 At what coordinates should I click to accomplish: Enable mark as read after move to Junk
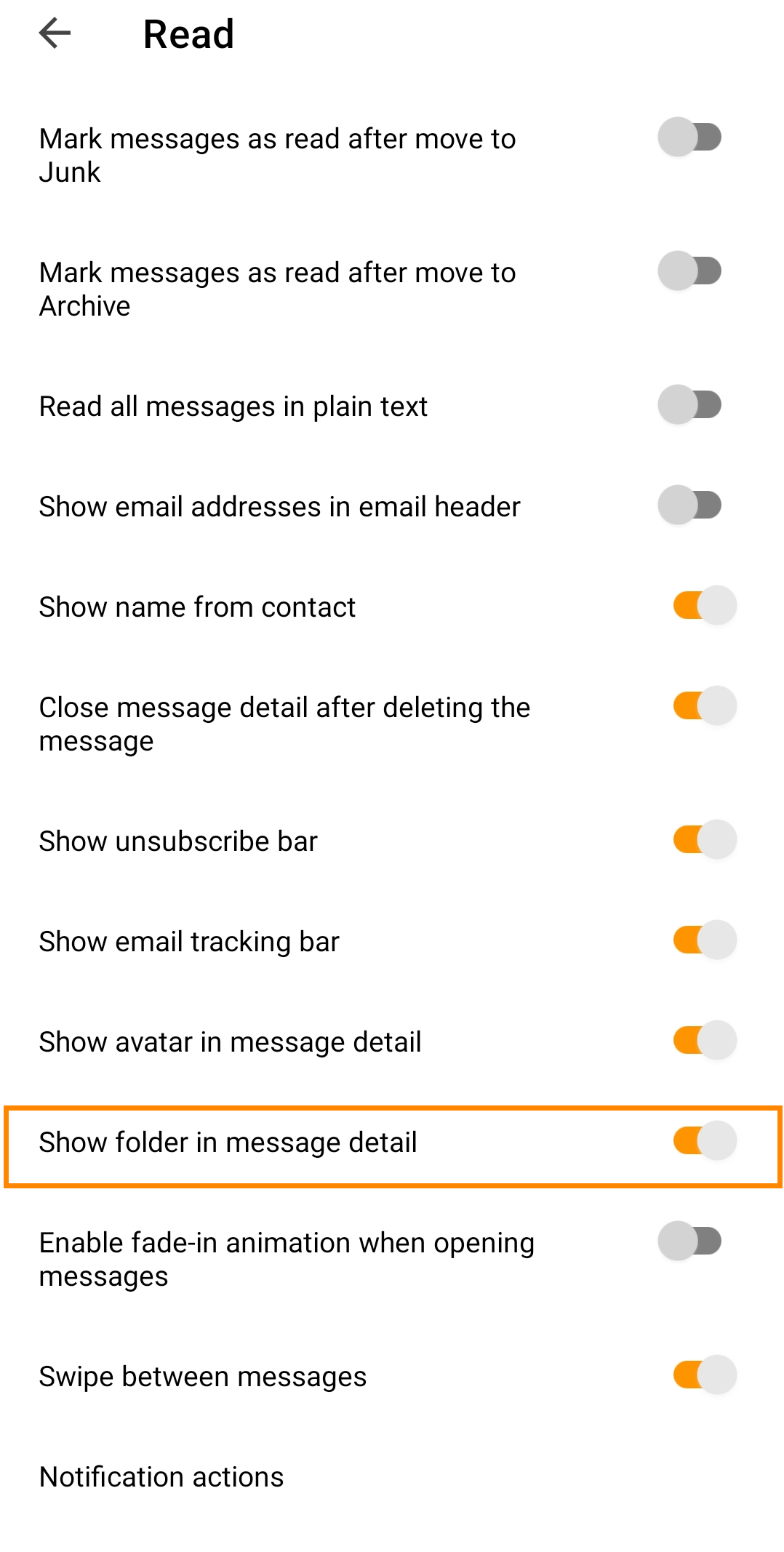pyautogui.click(x=689, y=137)
